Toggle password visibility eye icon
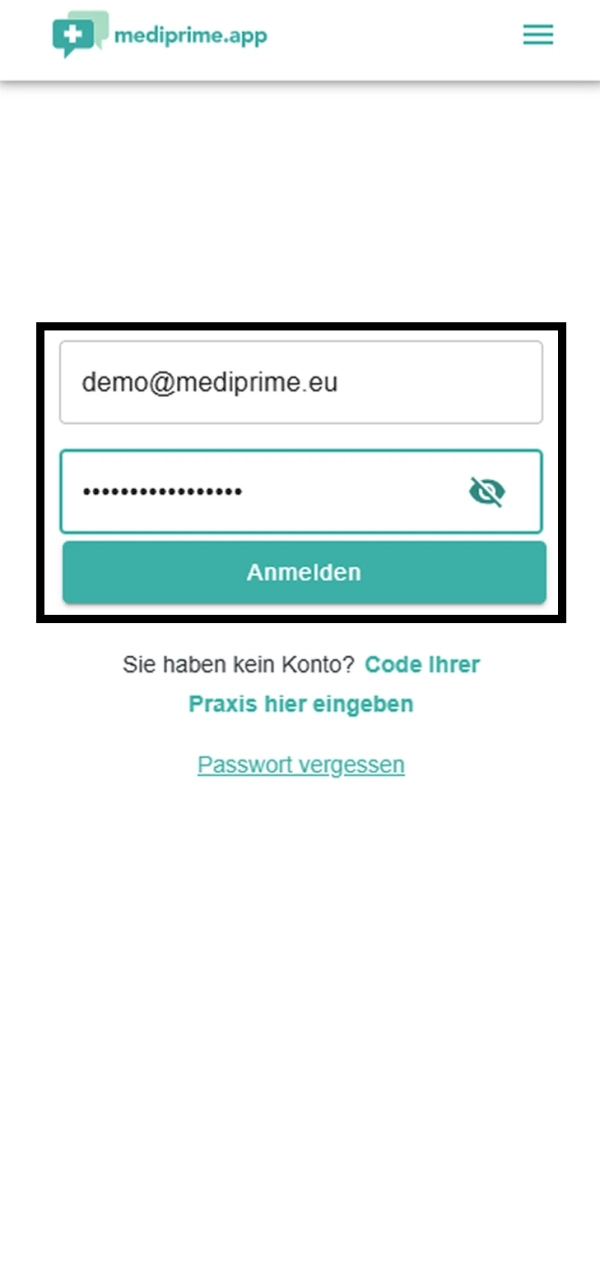 click(x=487, y=491)
